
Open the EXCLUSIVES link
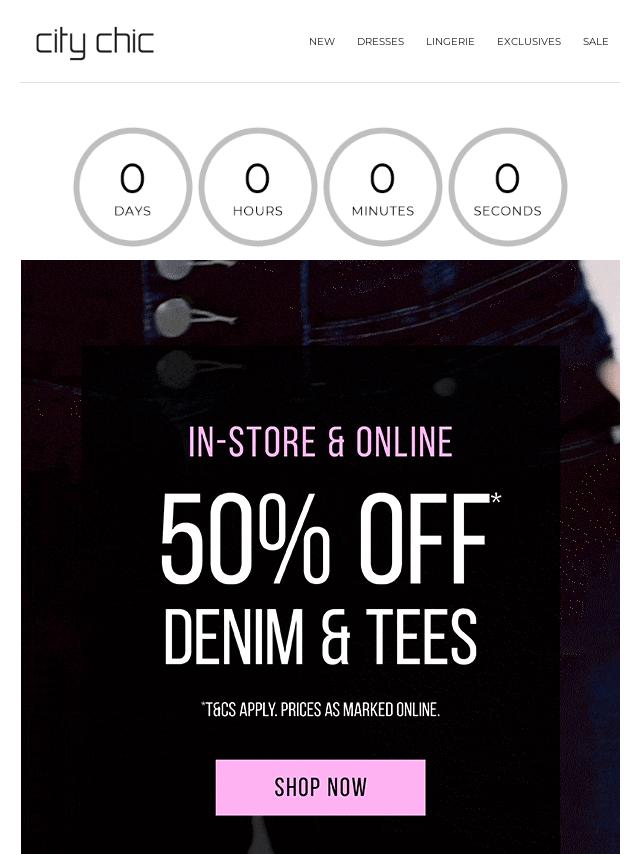point(528,42)
